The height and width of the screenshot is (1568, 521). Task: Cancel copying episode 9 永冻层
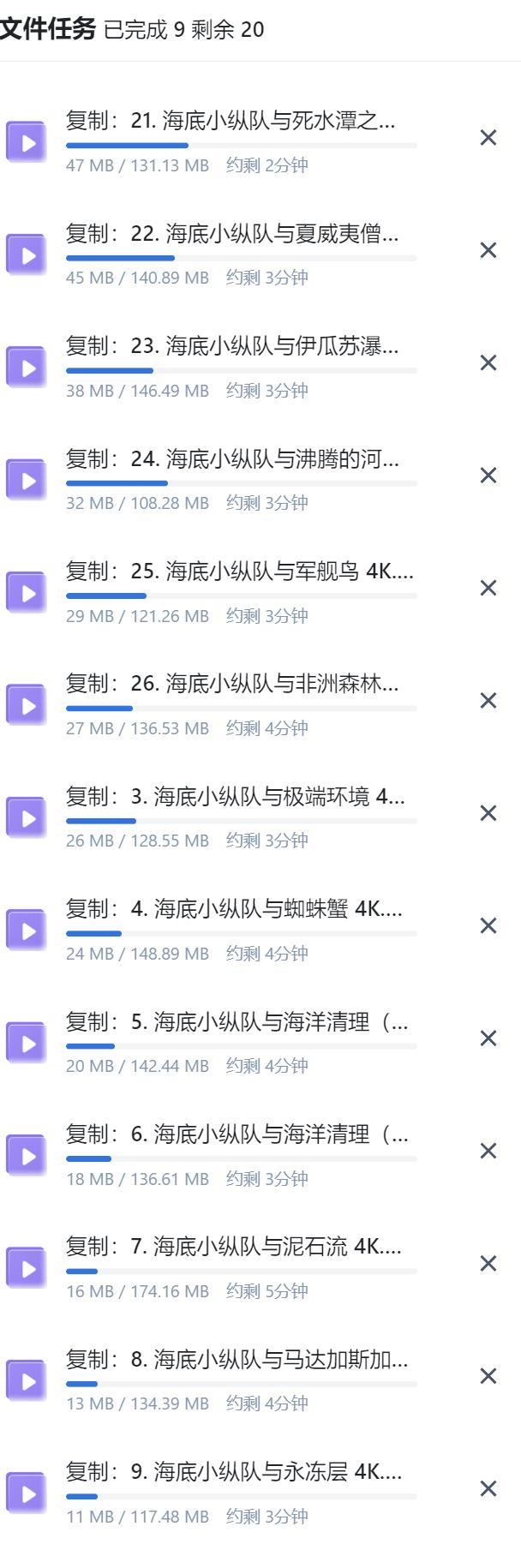[x=488, y=1488]
